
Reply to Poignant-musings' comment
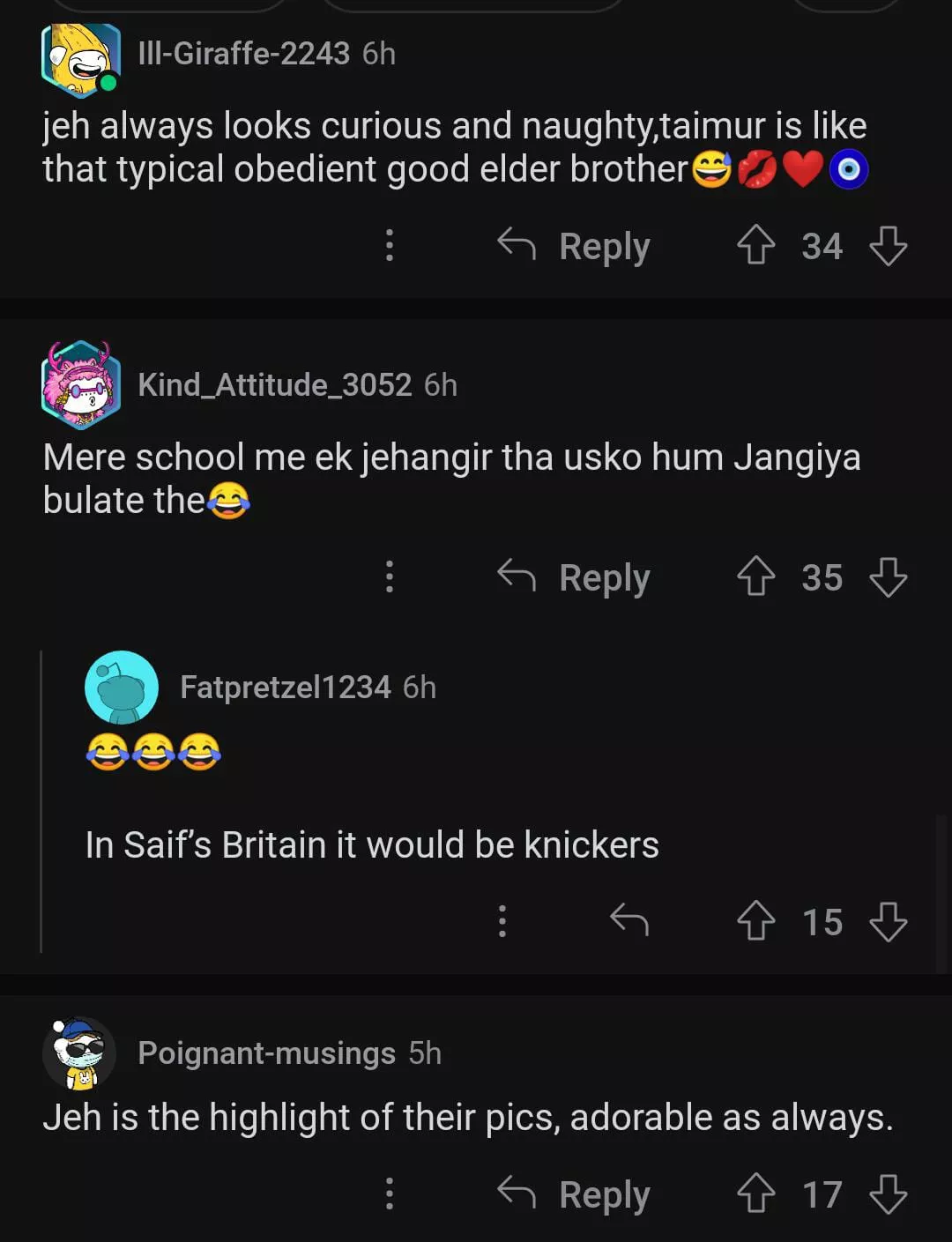(575, 1194)
